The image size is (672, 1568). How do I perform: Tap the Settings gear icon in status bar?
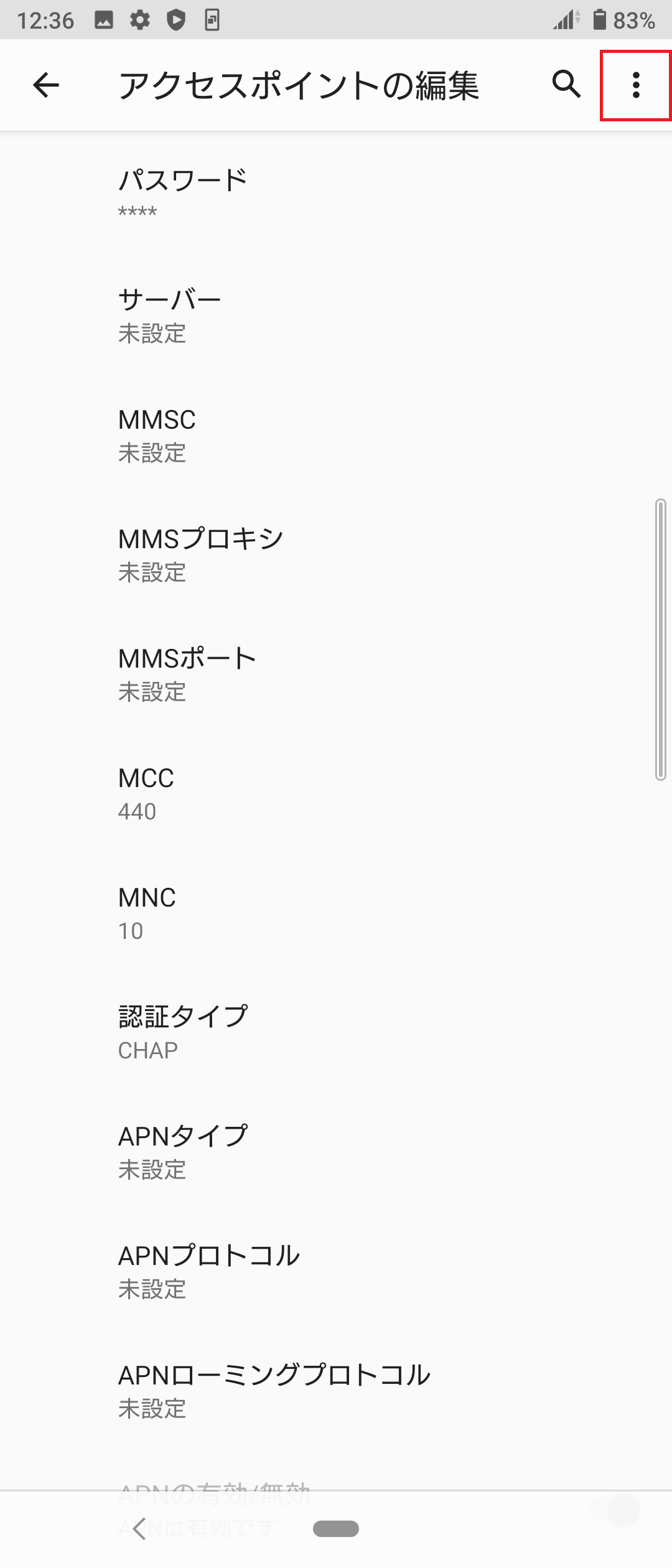point(139,20)
